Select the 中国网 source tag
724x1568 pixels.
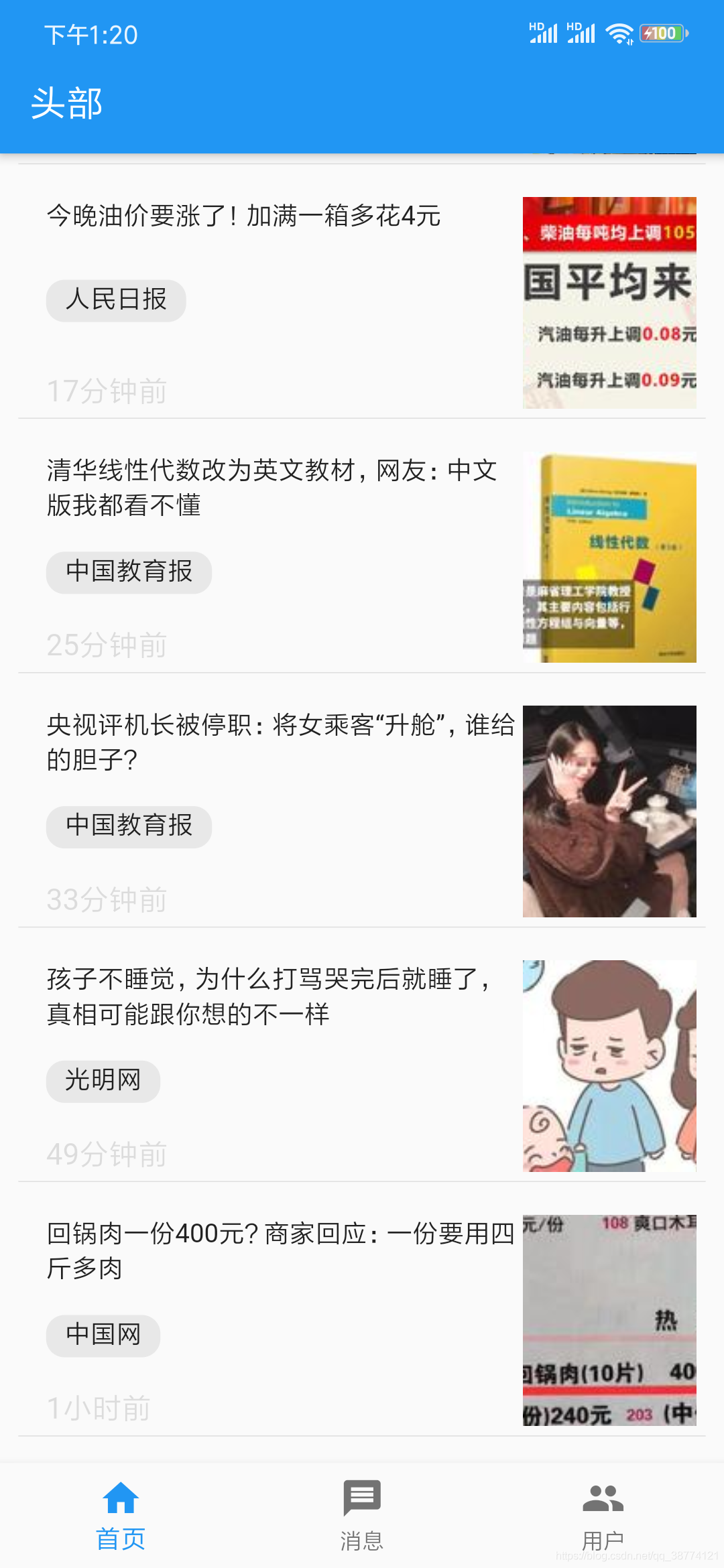click(102, 1335)
